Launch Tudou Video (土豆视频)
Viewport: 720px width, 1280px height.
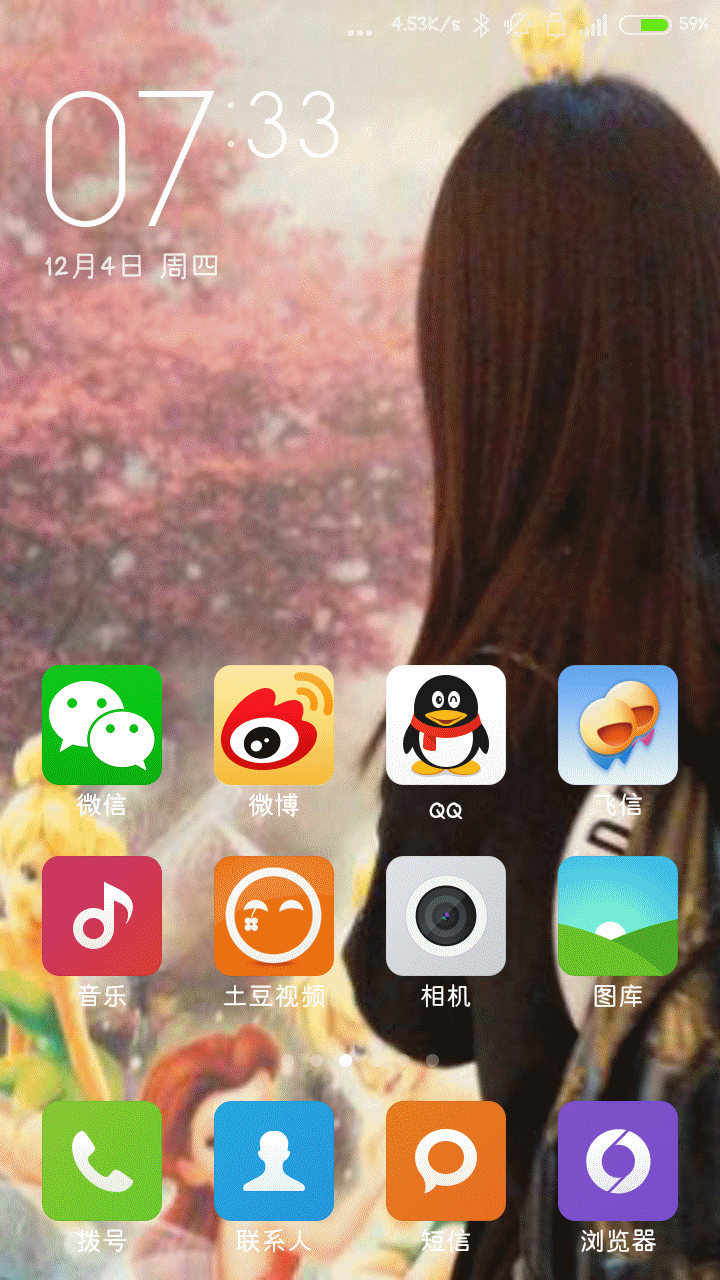(x=274, y=915)
